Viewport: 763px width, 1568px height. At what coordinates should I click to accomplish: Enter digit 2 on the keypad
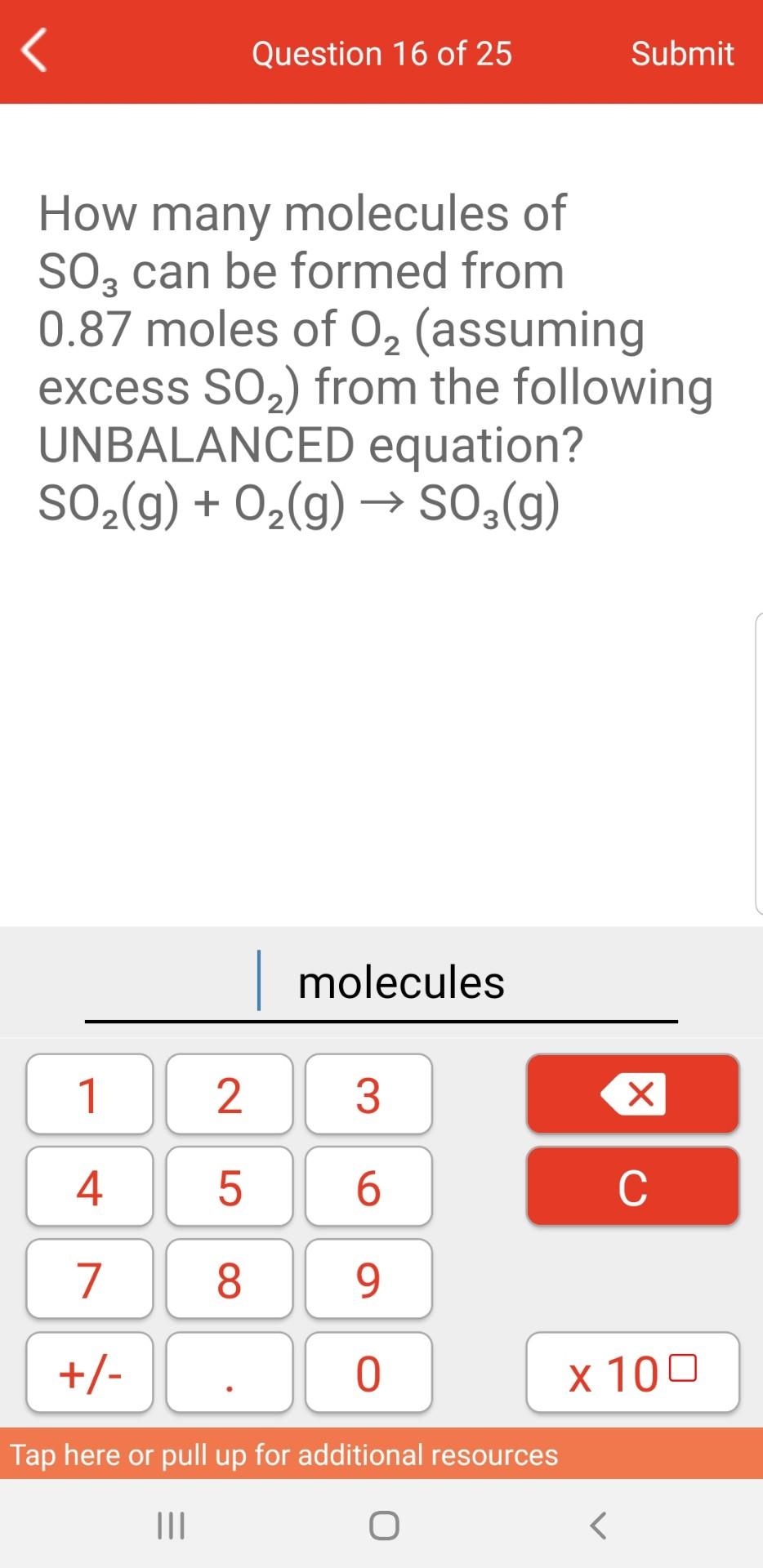[x=230, y=1094]
